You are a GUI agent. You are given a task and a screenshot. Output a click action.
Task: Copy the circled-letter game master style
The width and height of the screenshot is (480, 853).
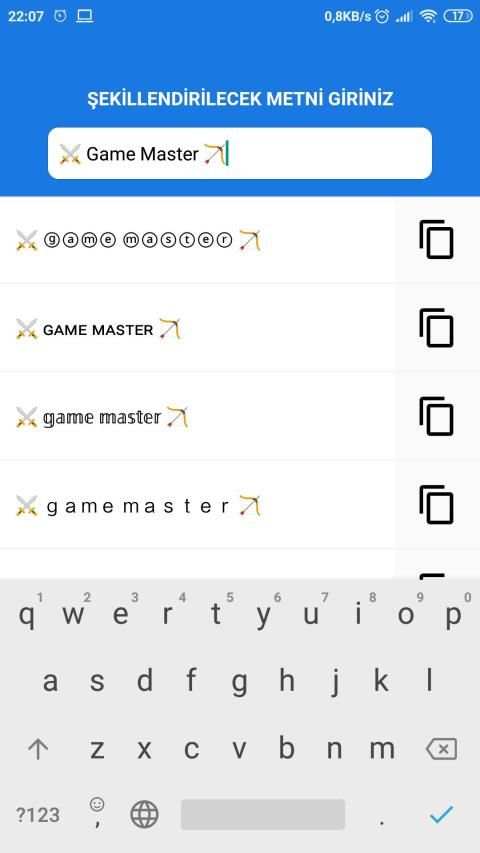(436, 239)
